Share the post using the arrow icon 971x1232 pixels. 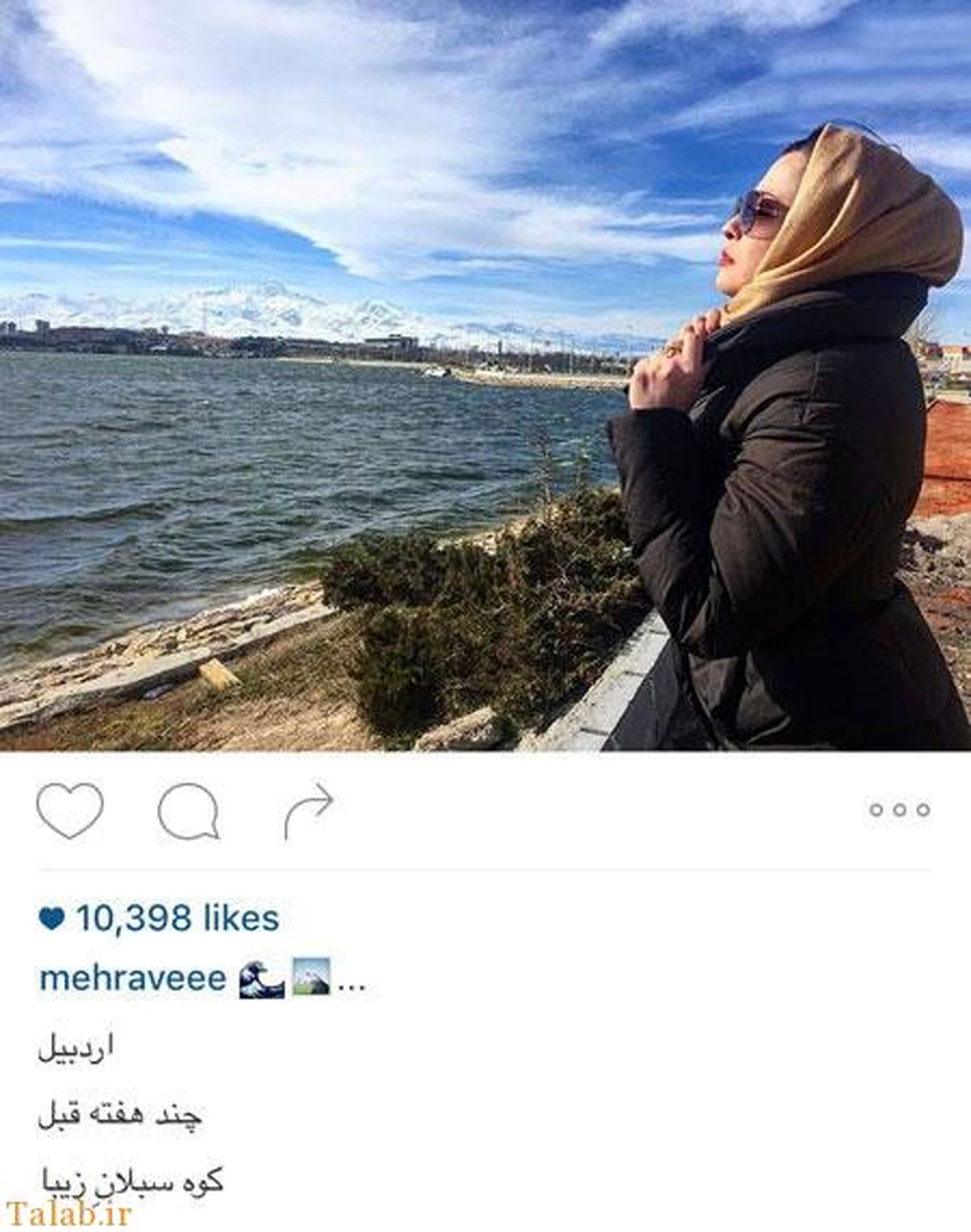click(308, 810)
